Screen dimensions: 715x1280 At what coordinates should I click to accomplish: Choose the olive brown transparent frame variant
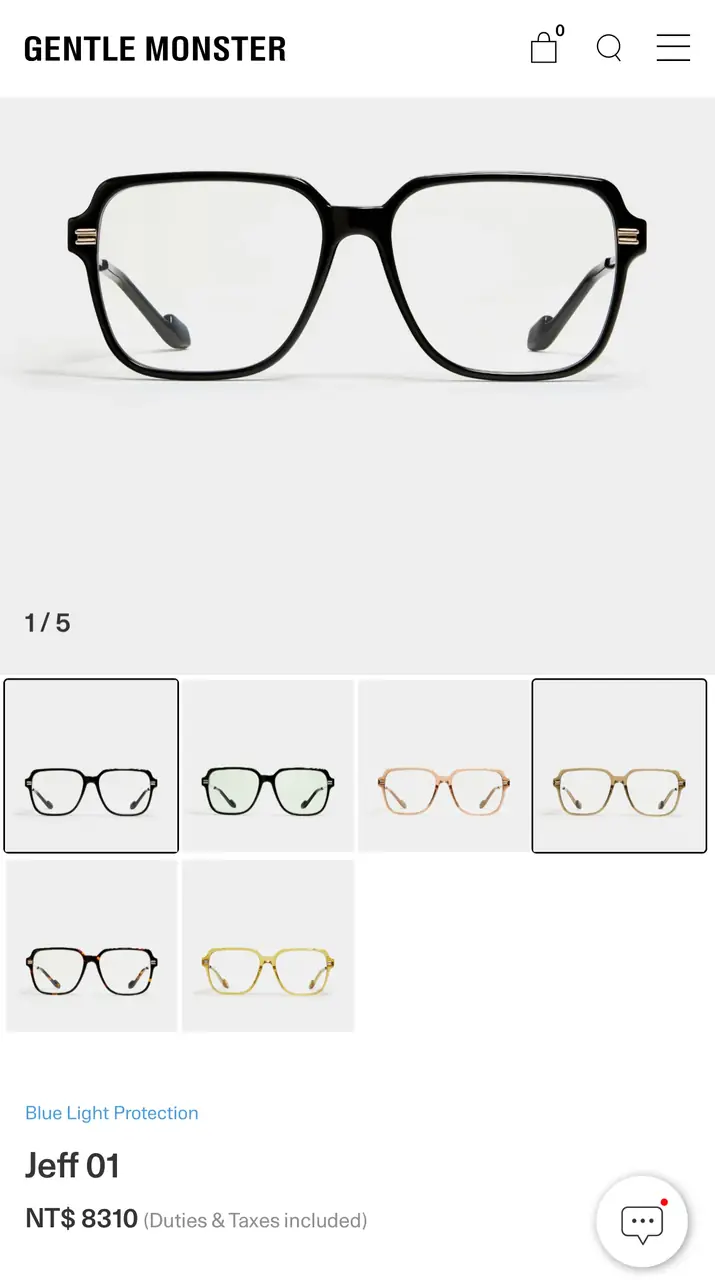(x=619, y=766)
